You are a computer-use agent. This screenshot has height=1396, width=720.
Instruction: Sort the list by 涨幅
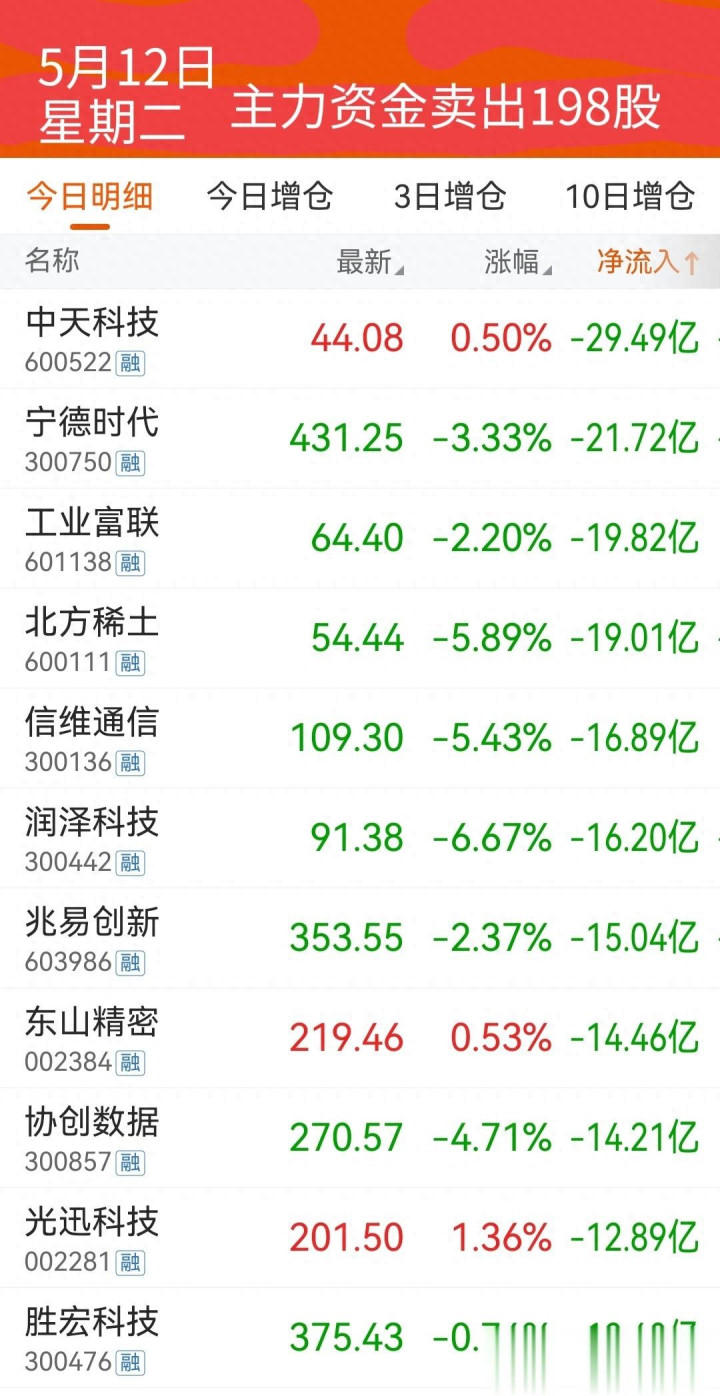(518, 262)
